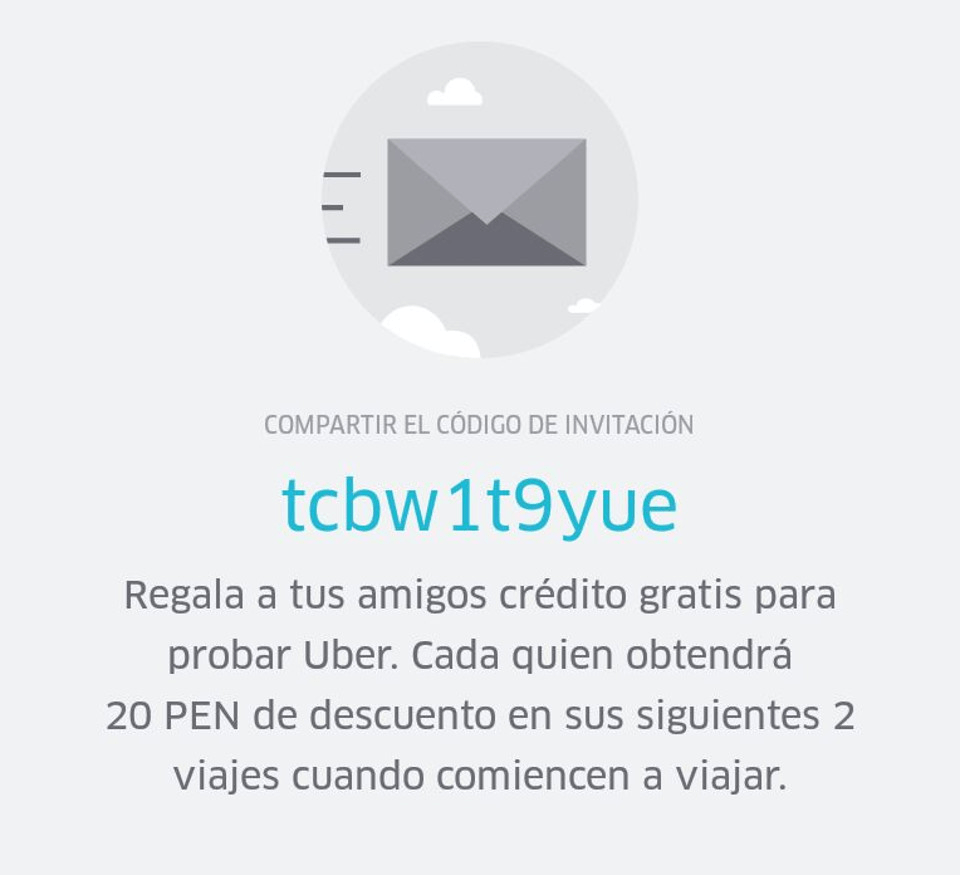Tap the invite code tcbw1t9yue
This screenshot has width=960, height=875.
[x=479, y=506]
